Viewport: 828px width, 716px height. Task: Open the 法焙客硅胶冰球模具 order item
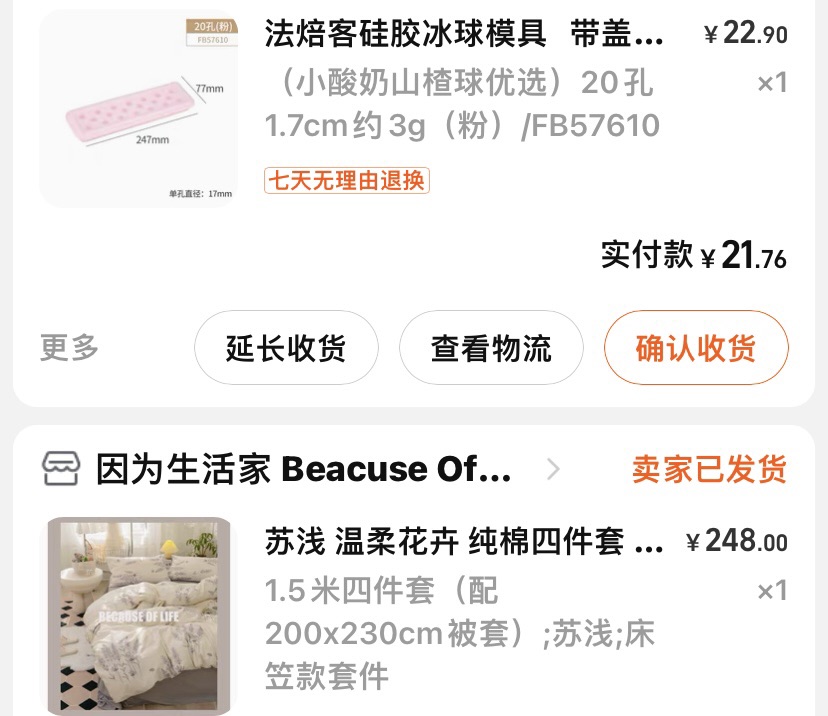click(x=463, y=35)
